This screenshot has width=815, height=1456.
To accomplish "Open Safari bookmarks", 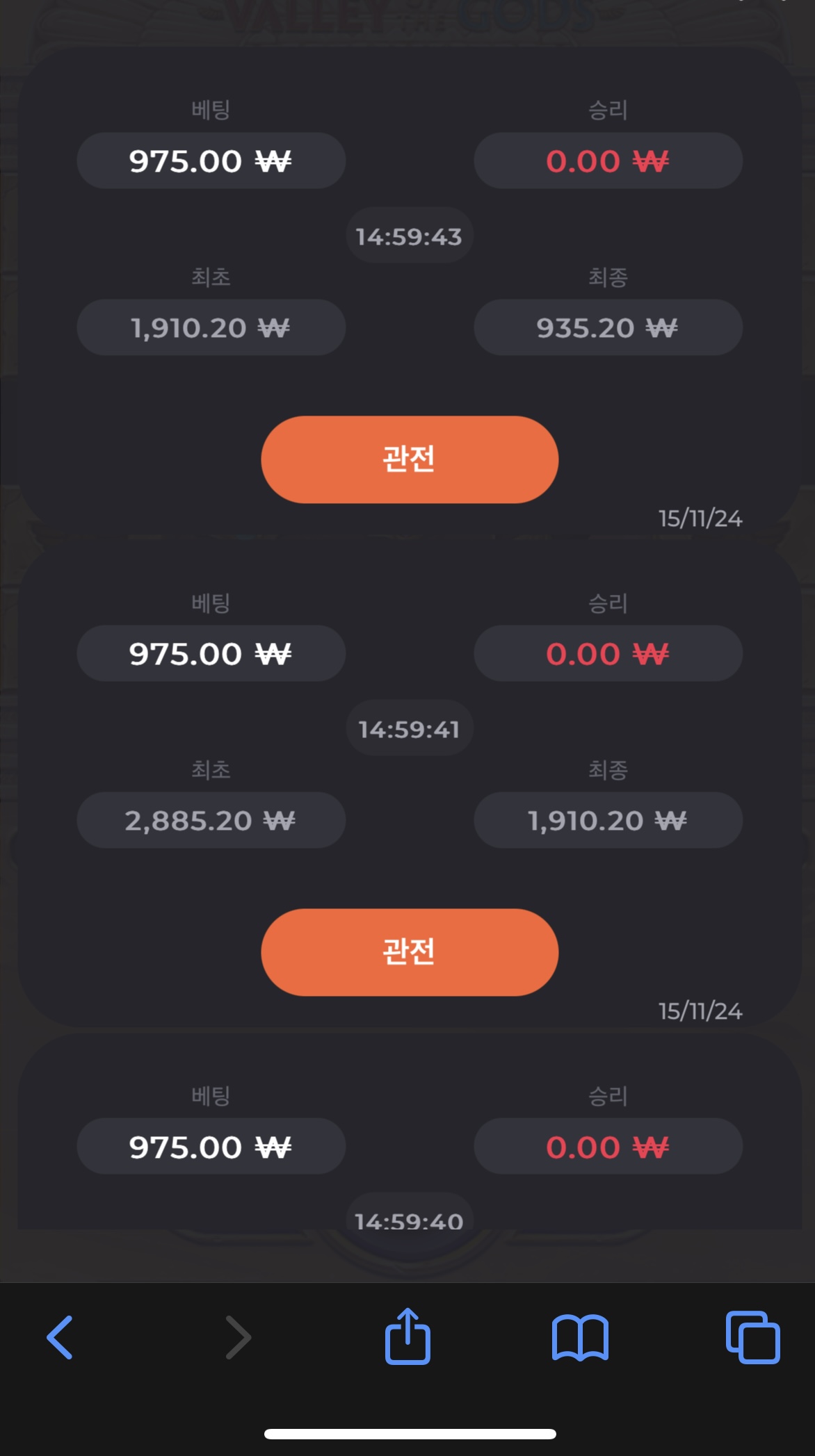I will tap(580, 1337).
